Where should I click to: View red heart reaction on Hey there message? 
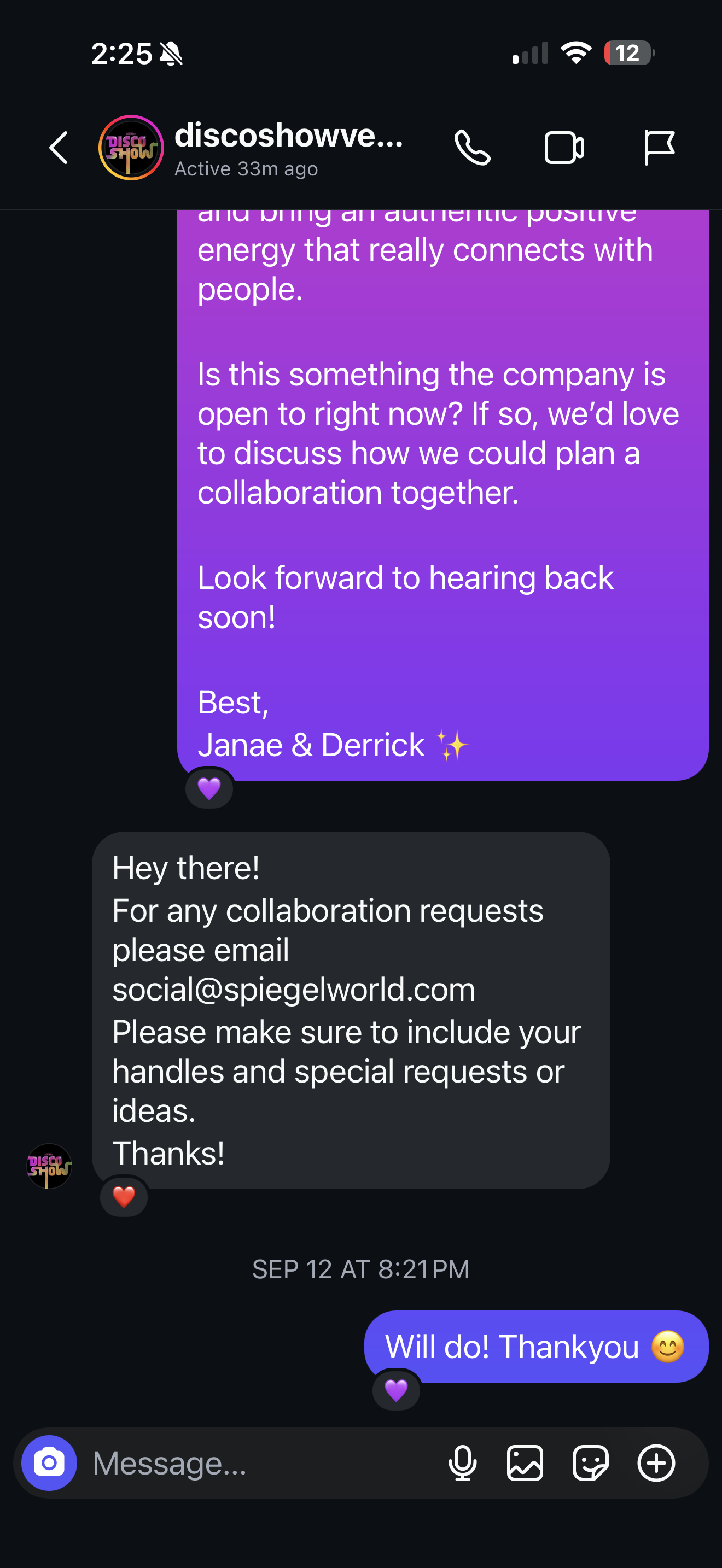[x=124, y=1197]
